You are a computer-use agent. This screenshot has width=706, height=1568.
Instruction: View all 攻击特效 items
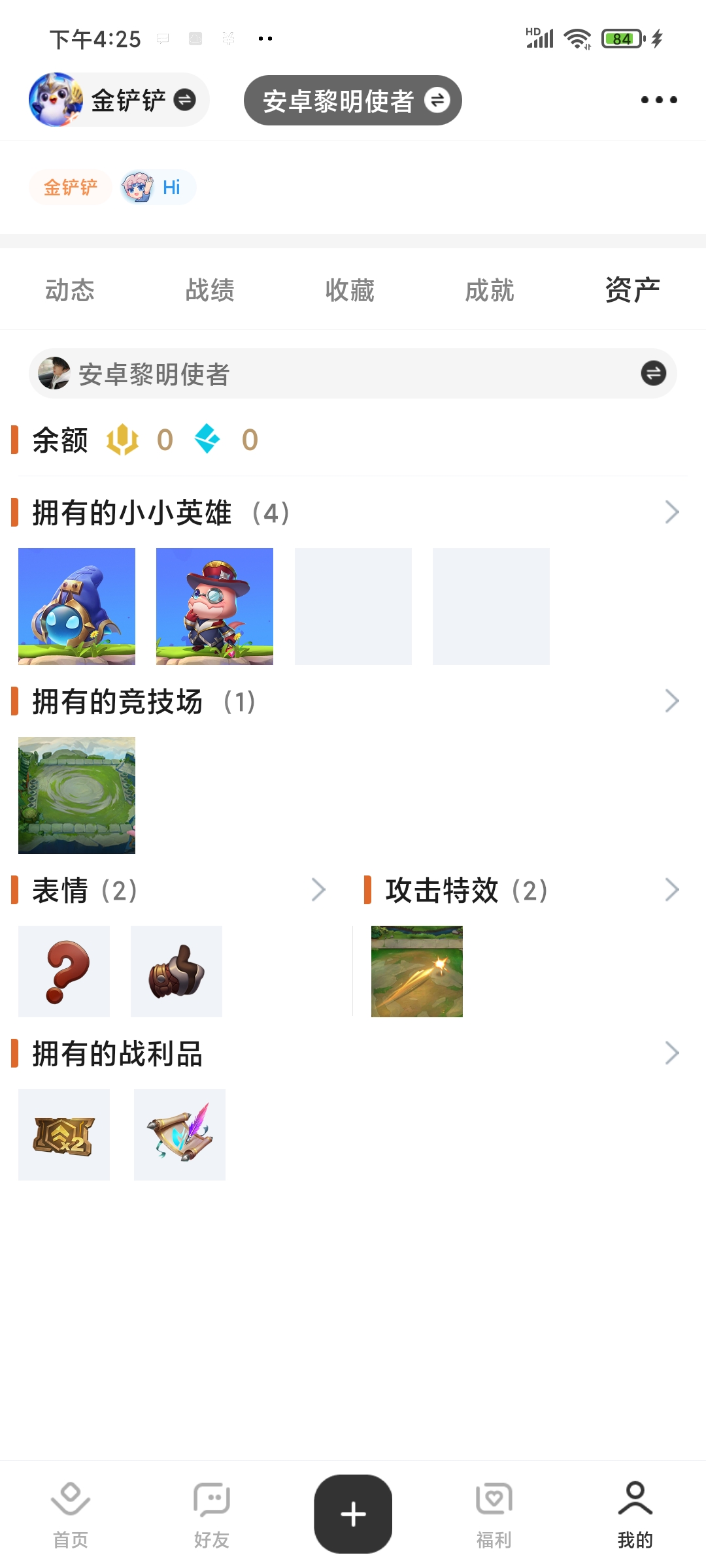click(671, 890)
